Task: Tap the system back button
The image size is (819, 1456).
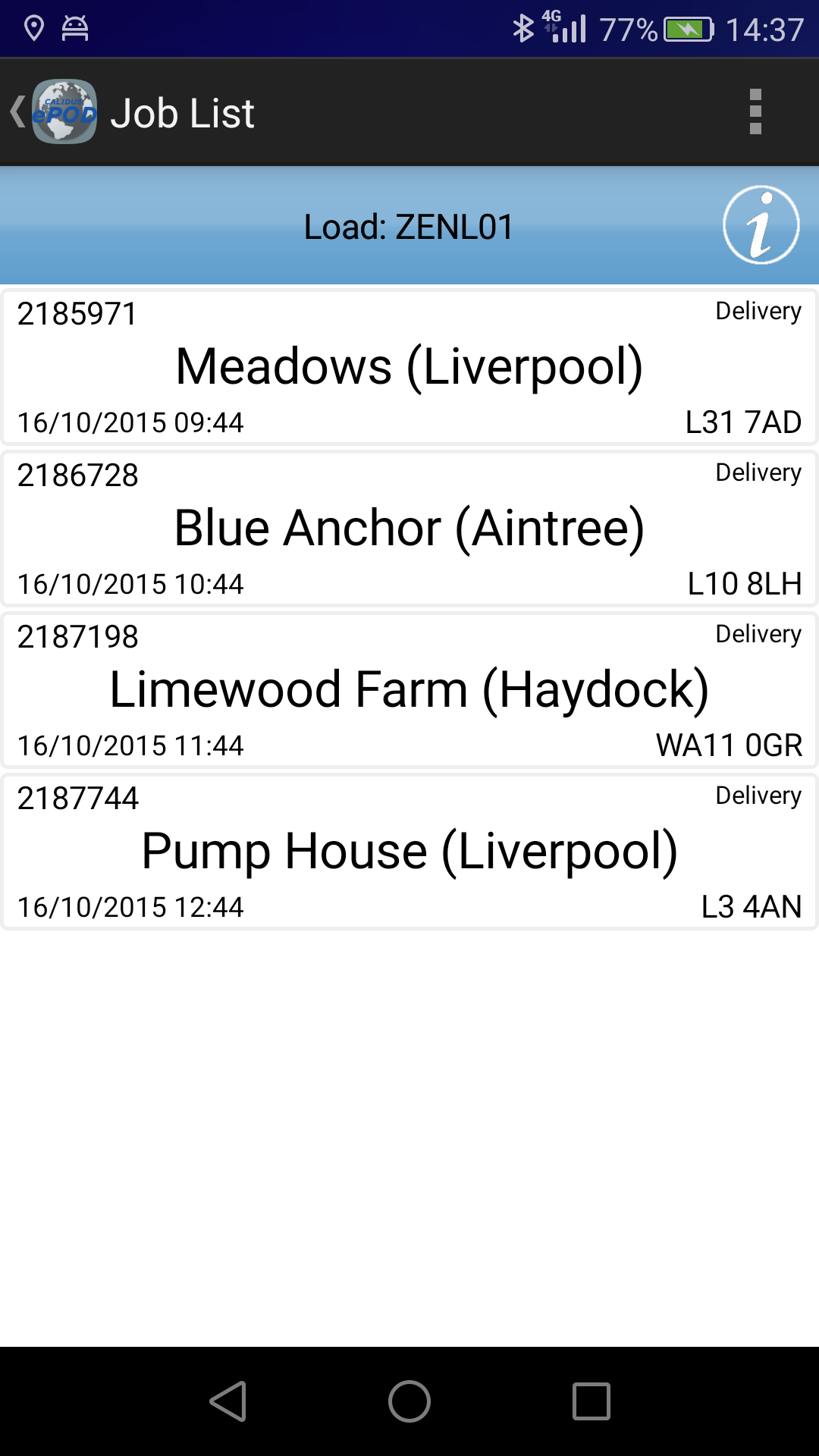Action: [228, 1401]
